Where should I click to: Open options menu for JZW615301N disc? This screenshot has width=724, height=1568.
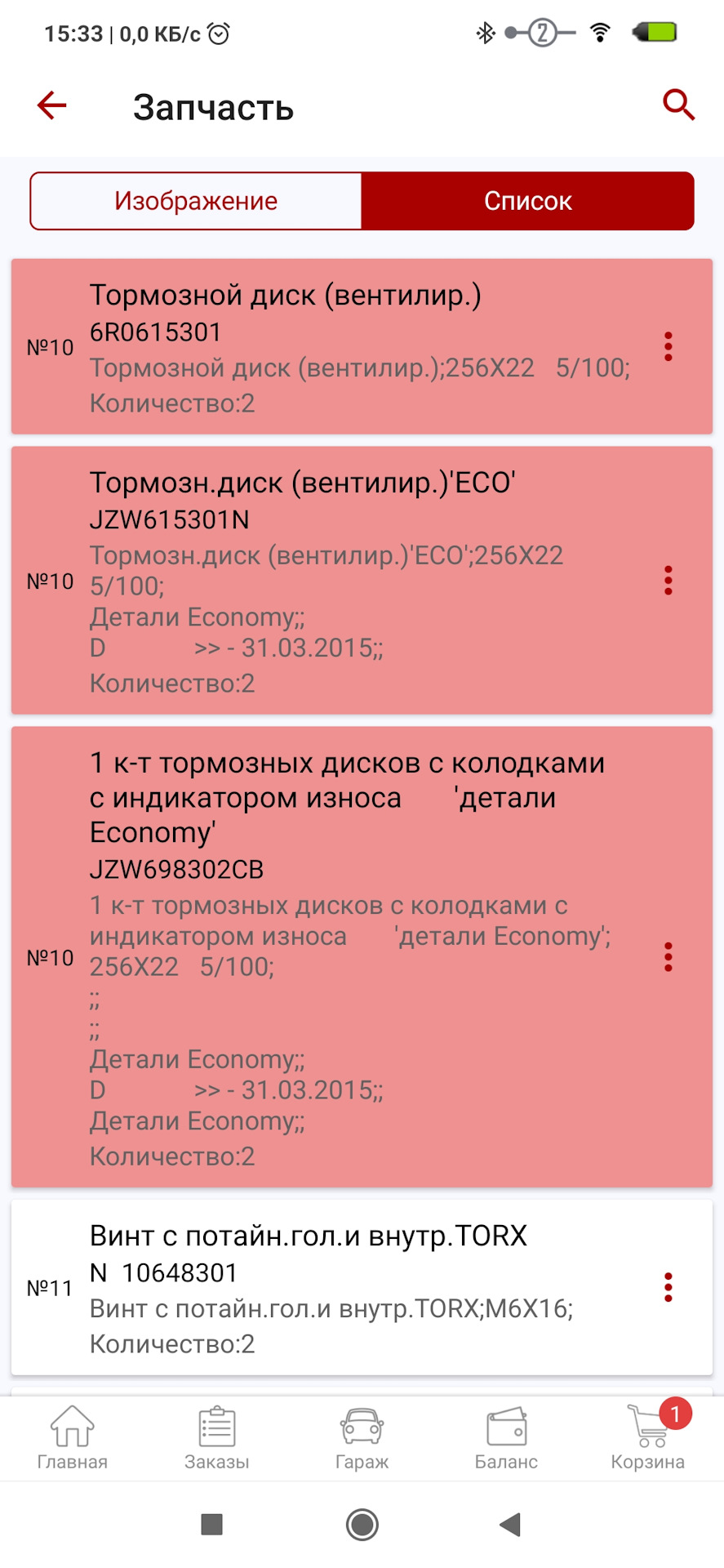click(x=669, y=581)
